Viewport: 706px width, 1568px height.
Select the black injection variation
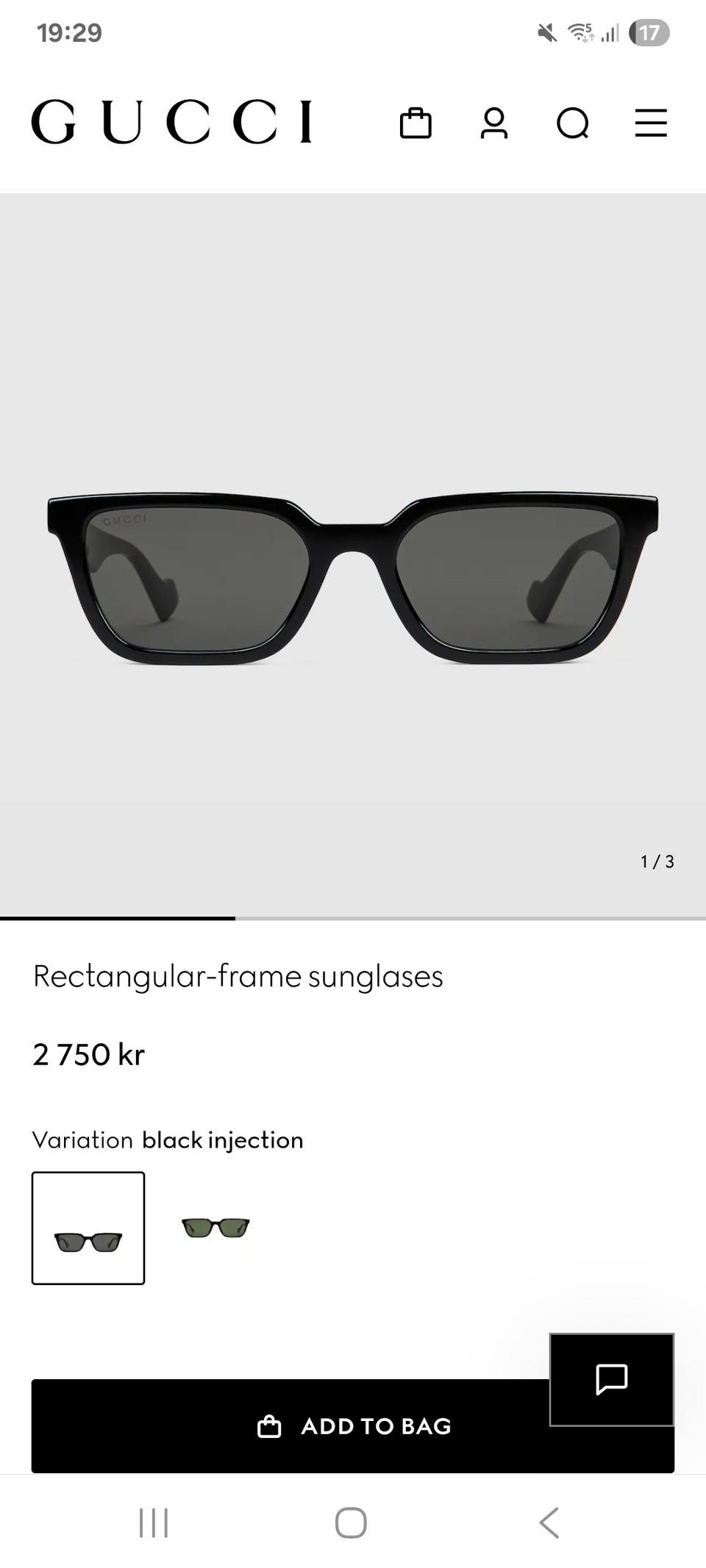pos(88,1228)
